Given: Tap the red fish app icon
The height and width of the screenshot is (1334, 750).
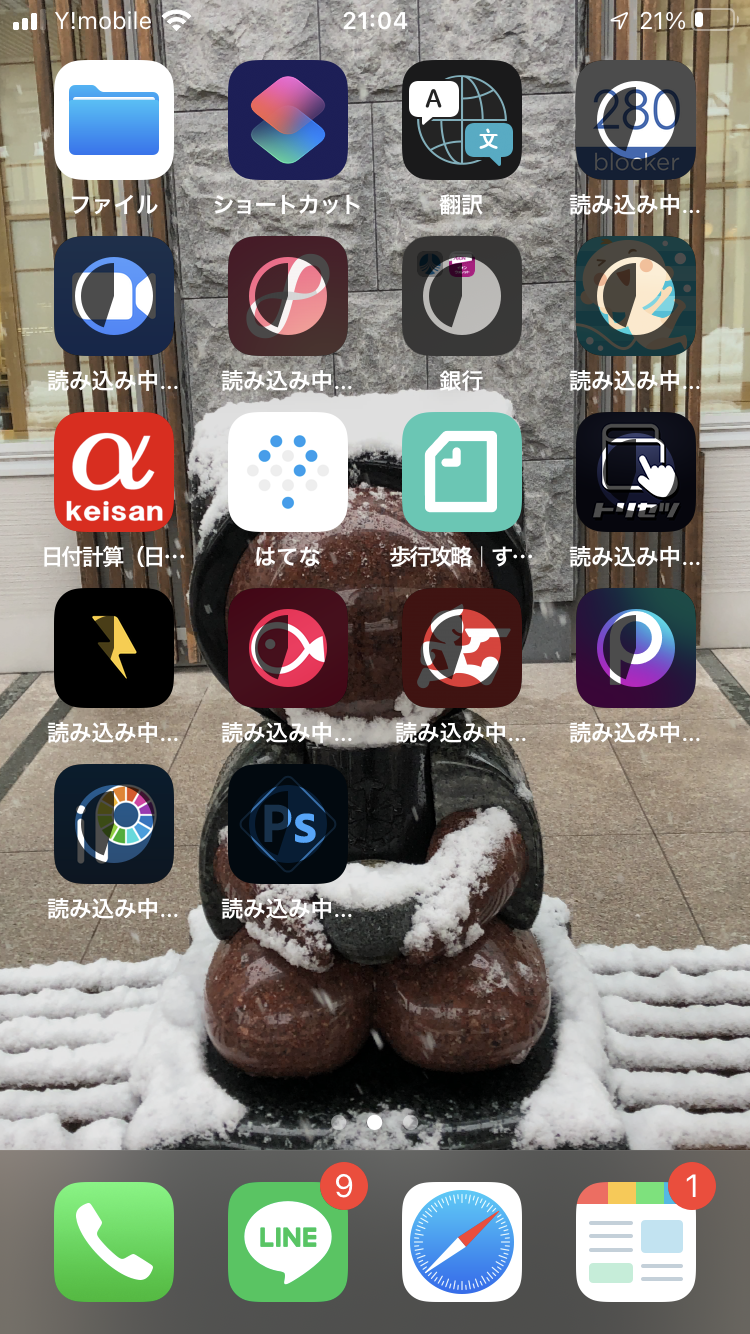Looking at the screenshot, I should (288, 648).
